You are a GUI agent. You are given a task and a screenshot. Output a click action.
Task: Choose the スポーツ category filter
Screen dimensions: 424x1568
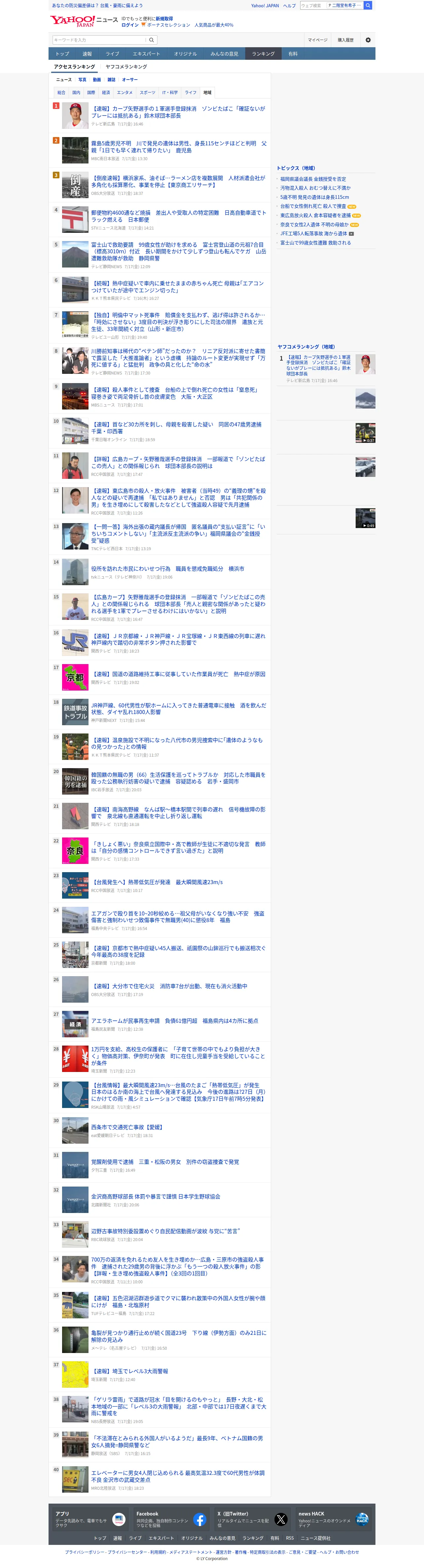[147, 92]
